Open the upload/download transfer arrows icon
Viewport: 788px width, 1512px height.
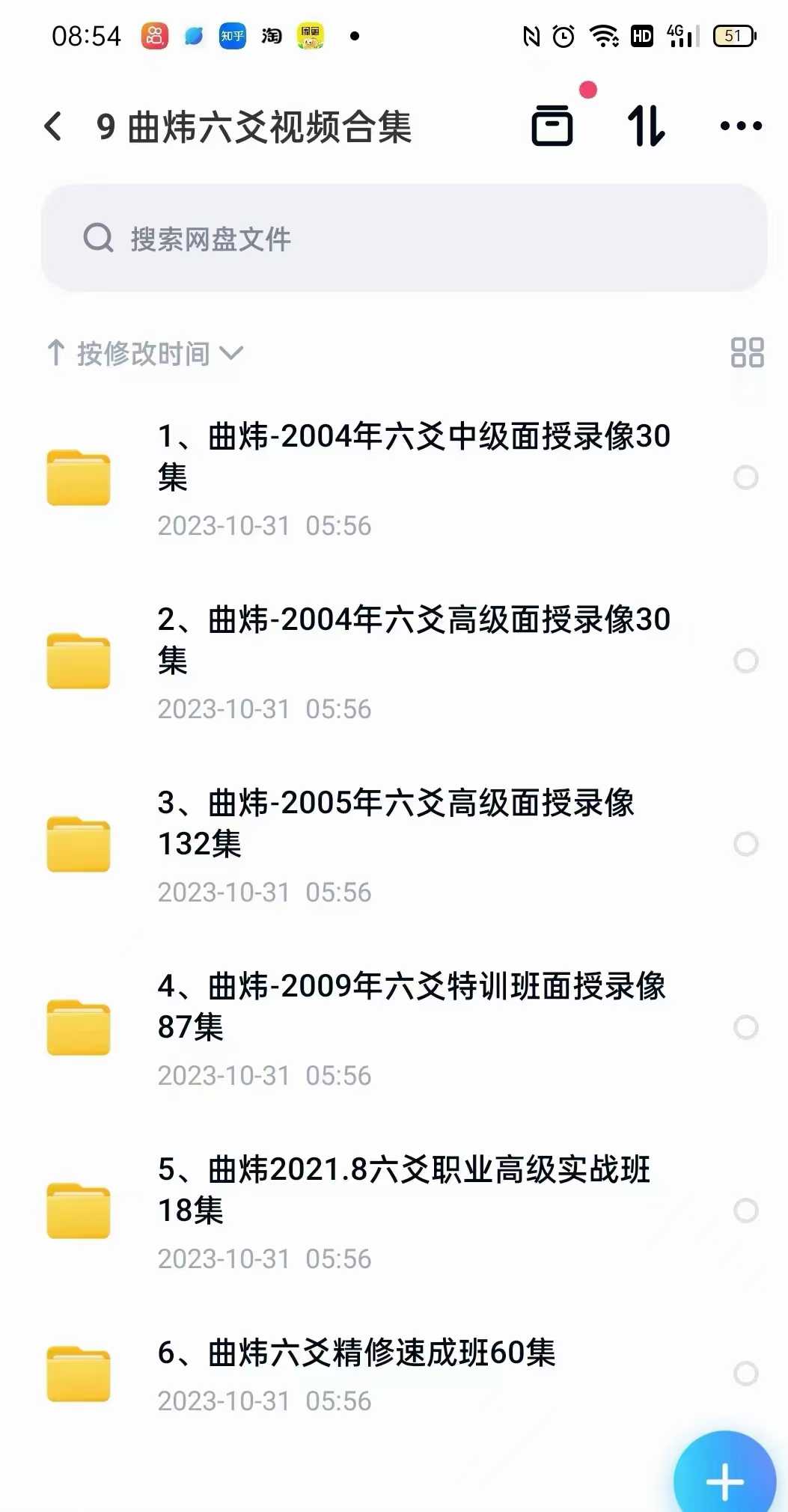point(646,126)
